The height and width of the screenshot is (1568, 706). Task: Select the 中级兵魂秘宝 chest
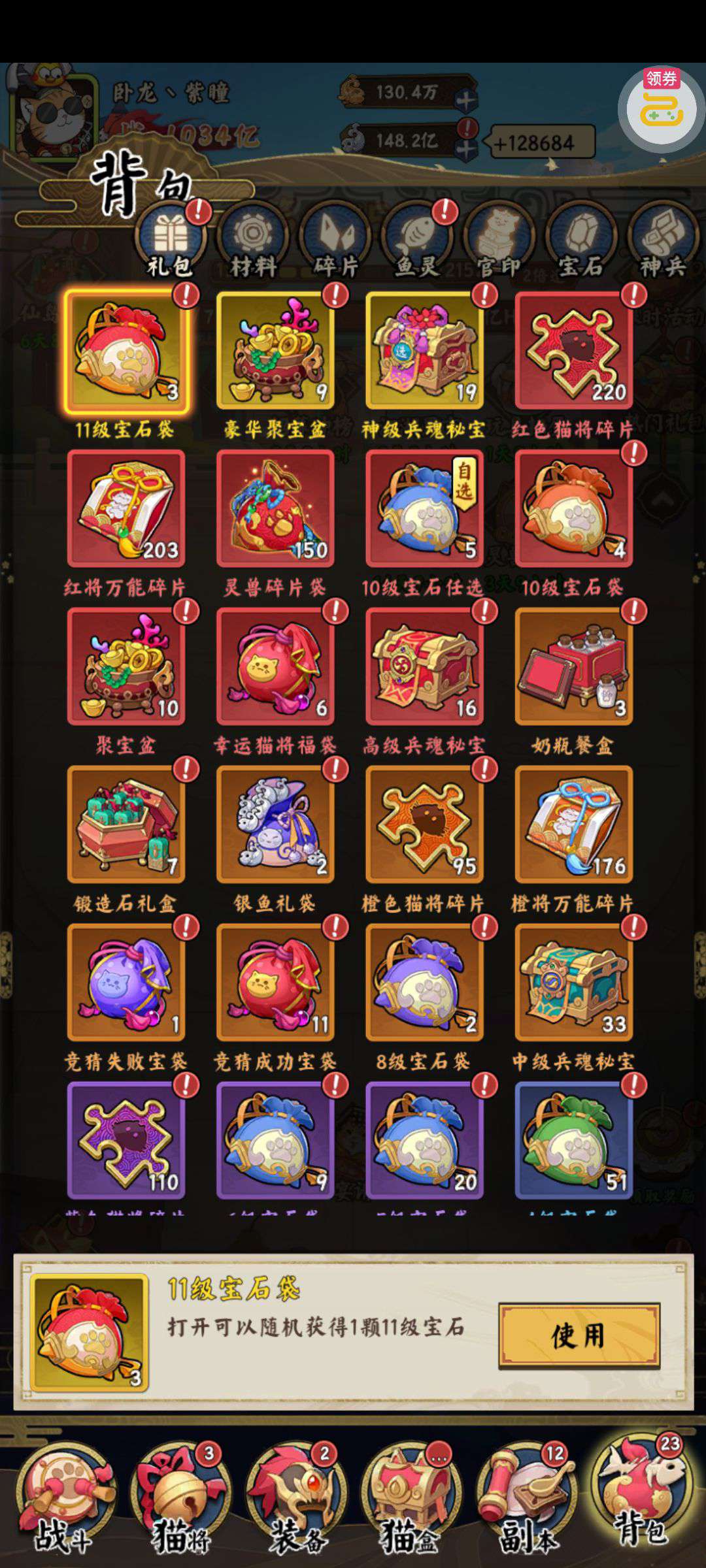(x=573, y=983)
